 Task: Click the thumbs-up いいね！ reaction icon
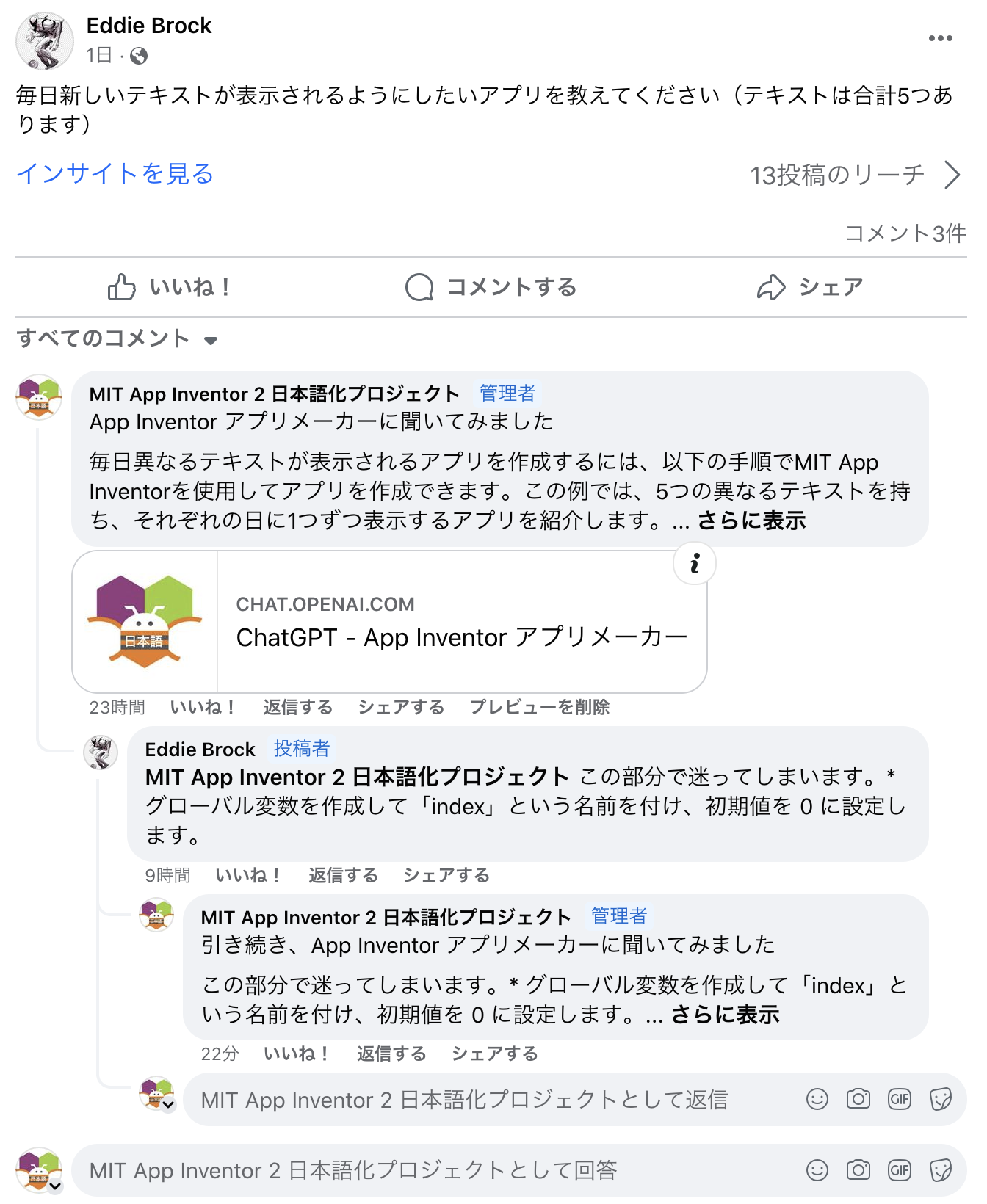[123, 287]
